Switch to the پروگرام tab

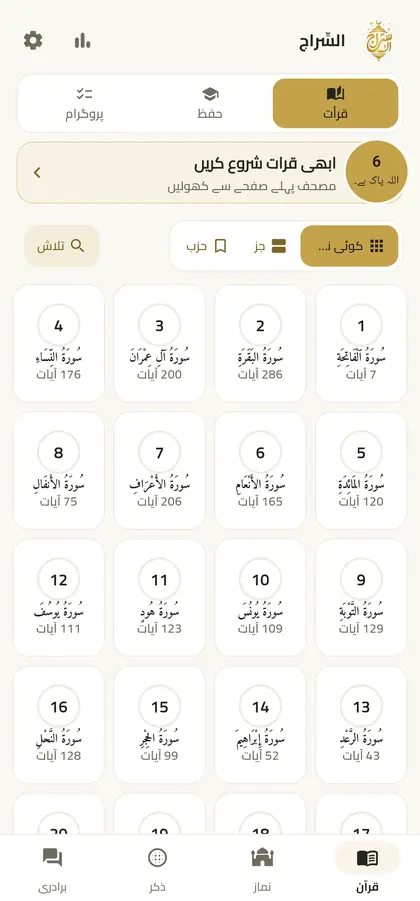84,103
